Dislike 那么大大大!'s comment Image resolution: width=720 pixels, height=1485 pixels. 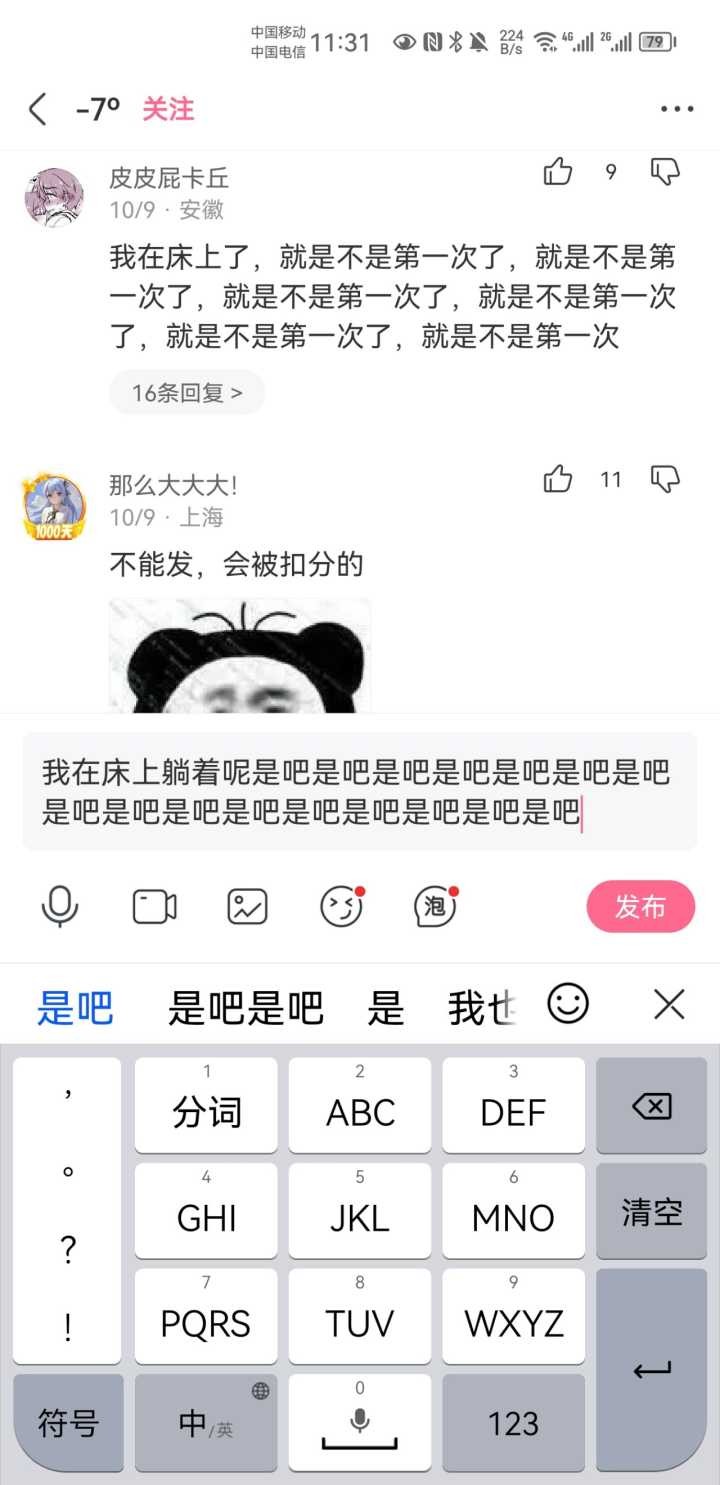(665, 480)
